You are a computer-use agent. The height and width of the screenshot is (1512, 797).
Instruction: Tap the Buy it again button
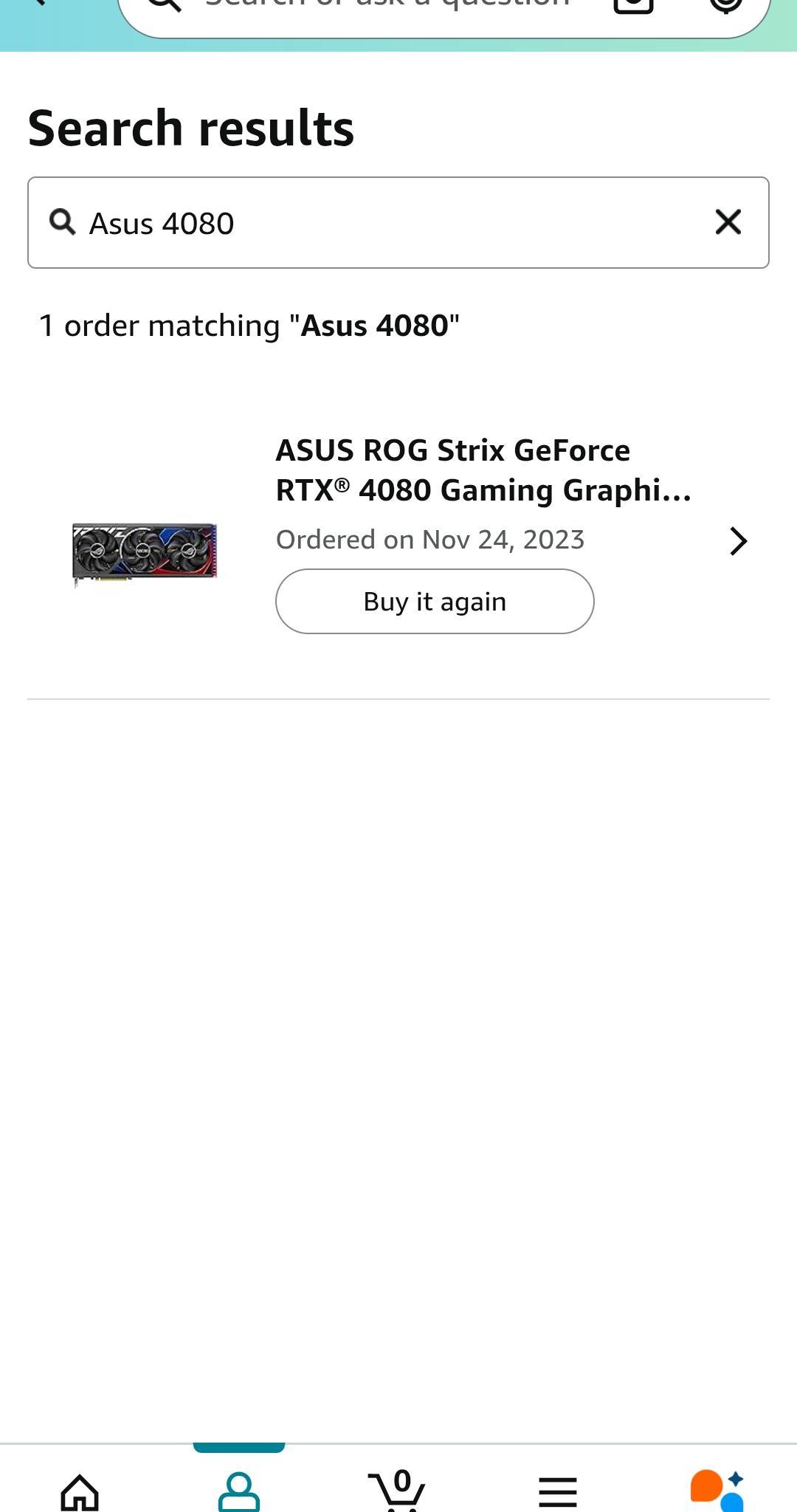point(435,601)
